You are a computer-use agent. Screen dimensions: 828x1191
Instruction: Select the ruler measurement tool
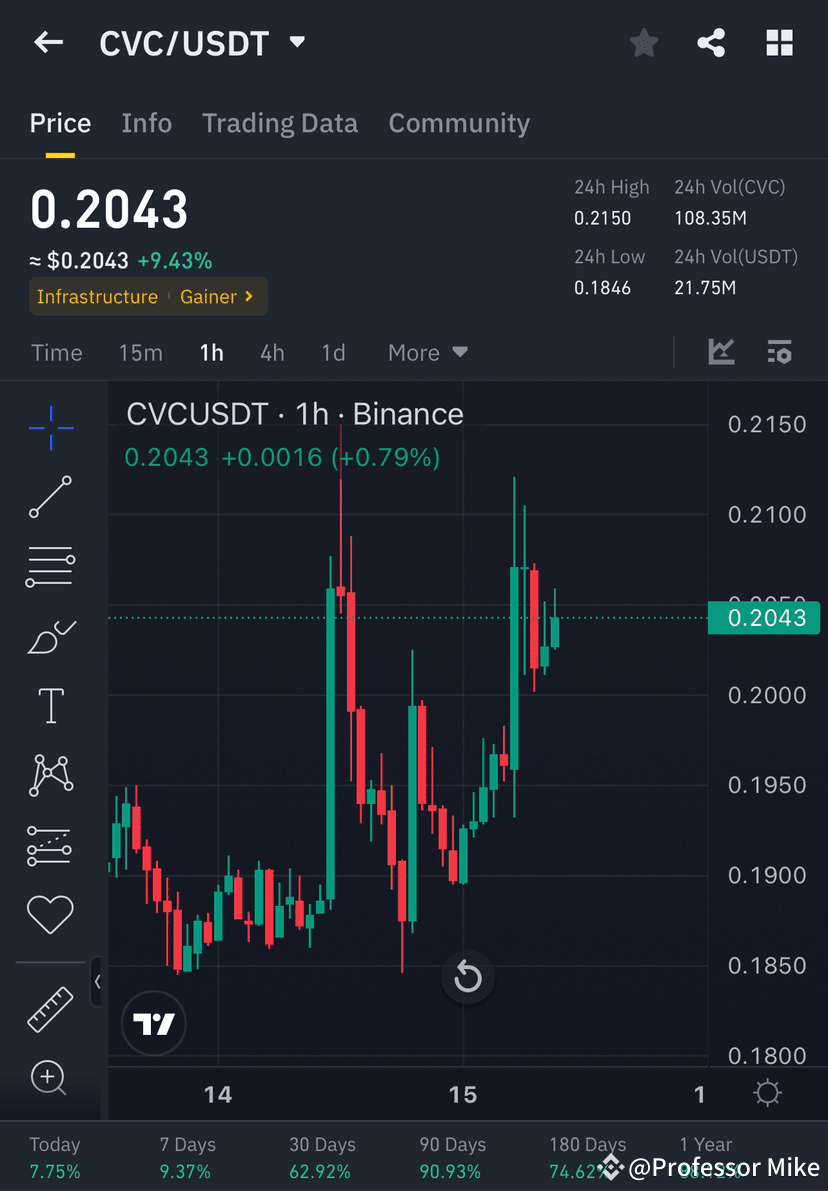click(49, 1009)
